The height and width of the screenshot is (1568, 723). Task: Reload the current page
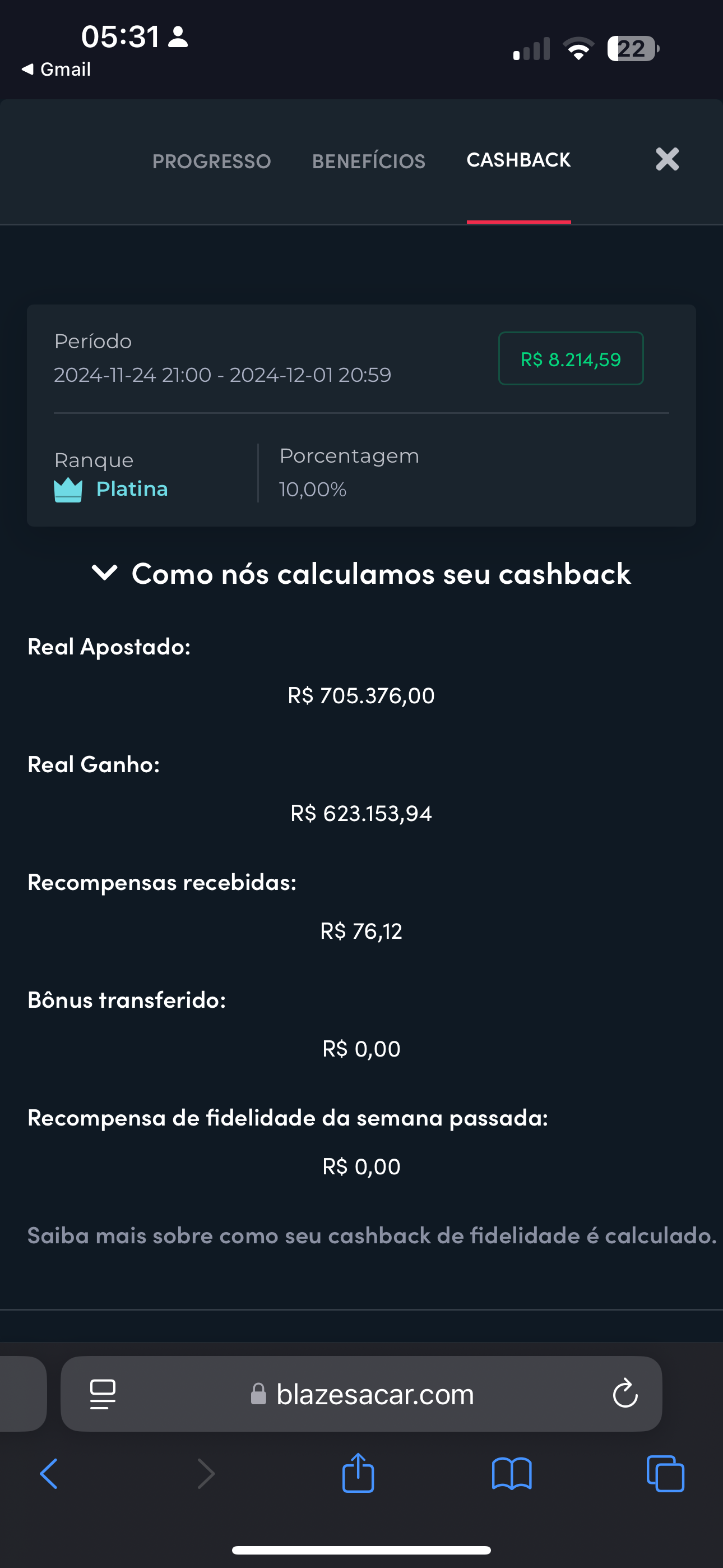pos(625,1395)
